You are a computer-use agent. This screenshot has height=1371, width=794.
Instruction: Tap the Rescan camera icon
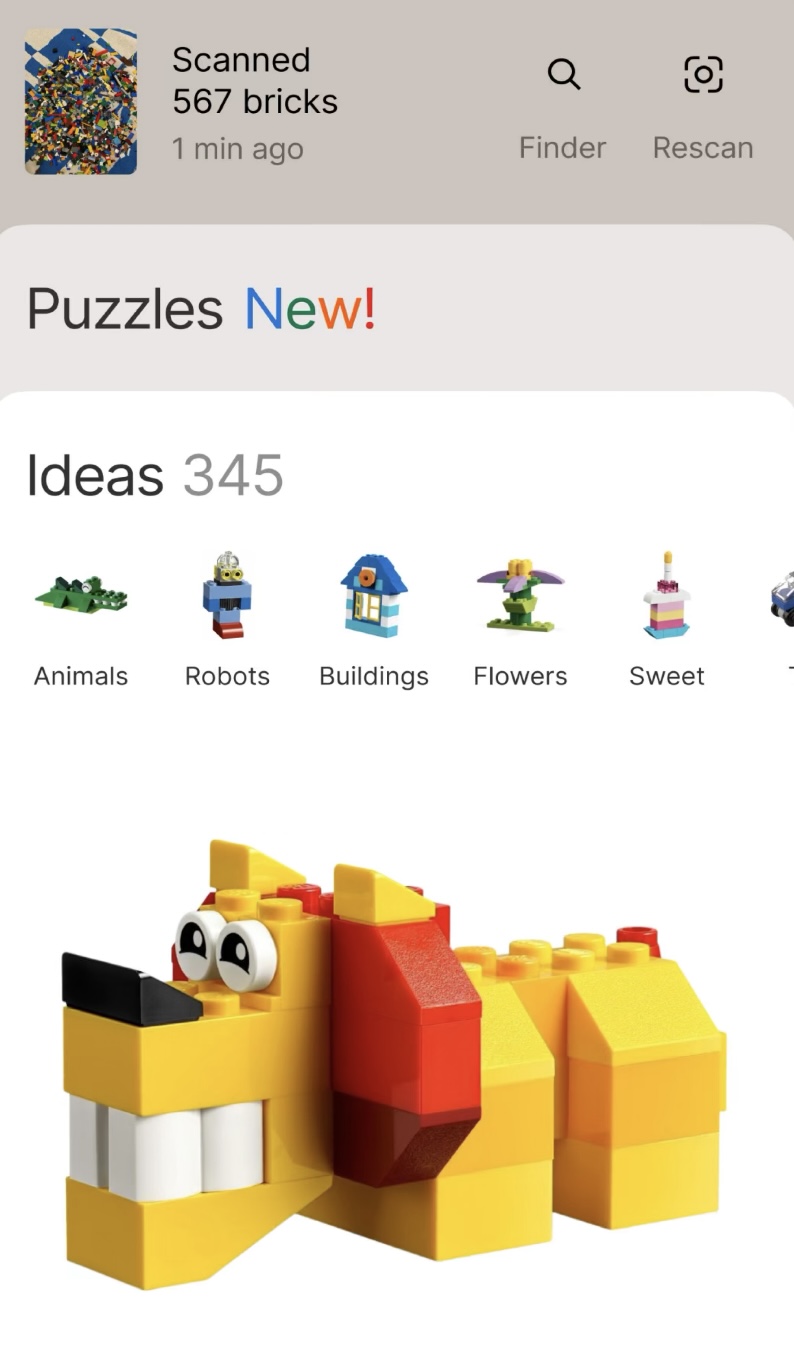click(703, 74)
